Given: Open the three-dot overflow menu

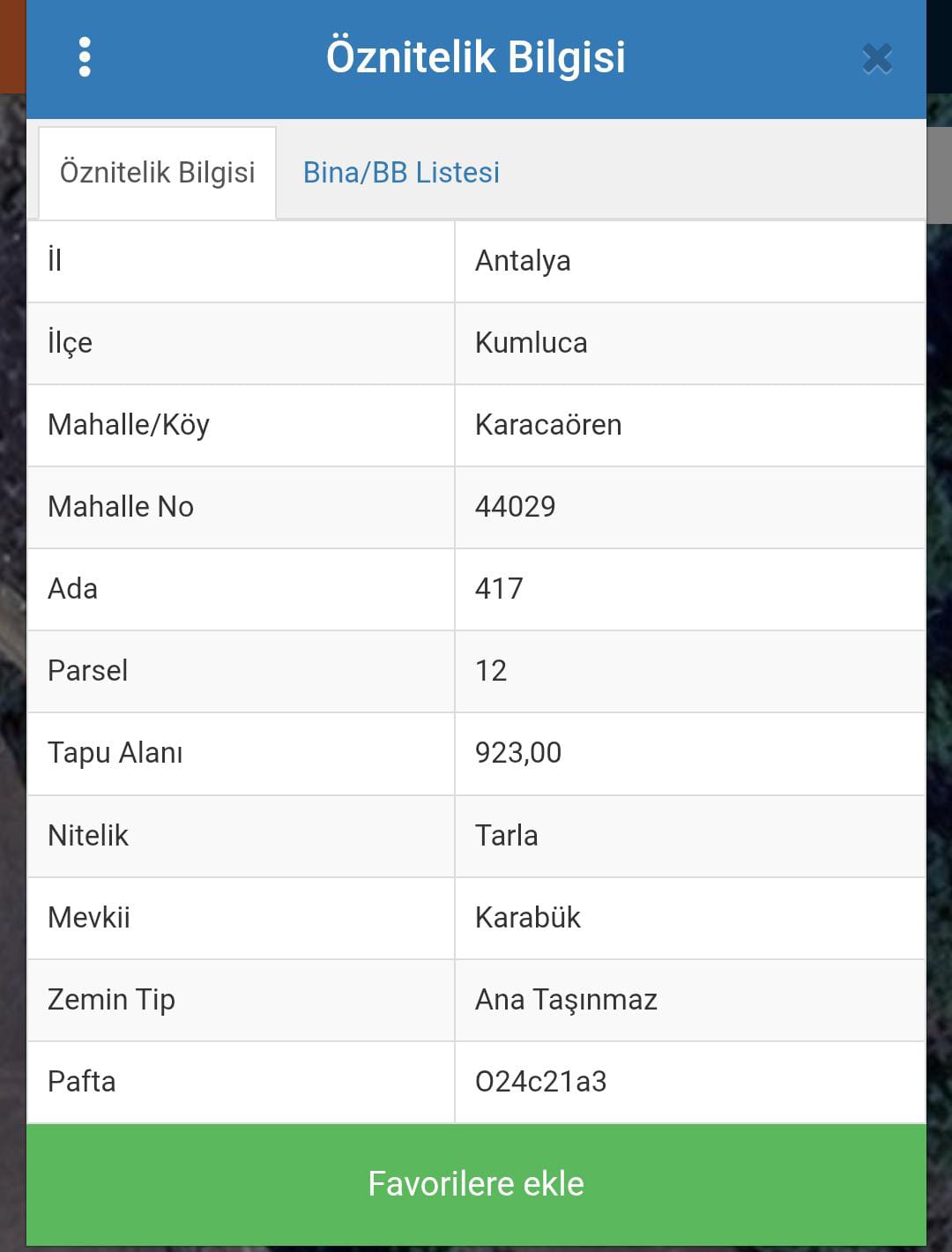Looking at the screenshot, I should pos(85,57).
